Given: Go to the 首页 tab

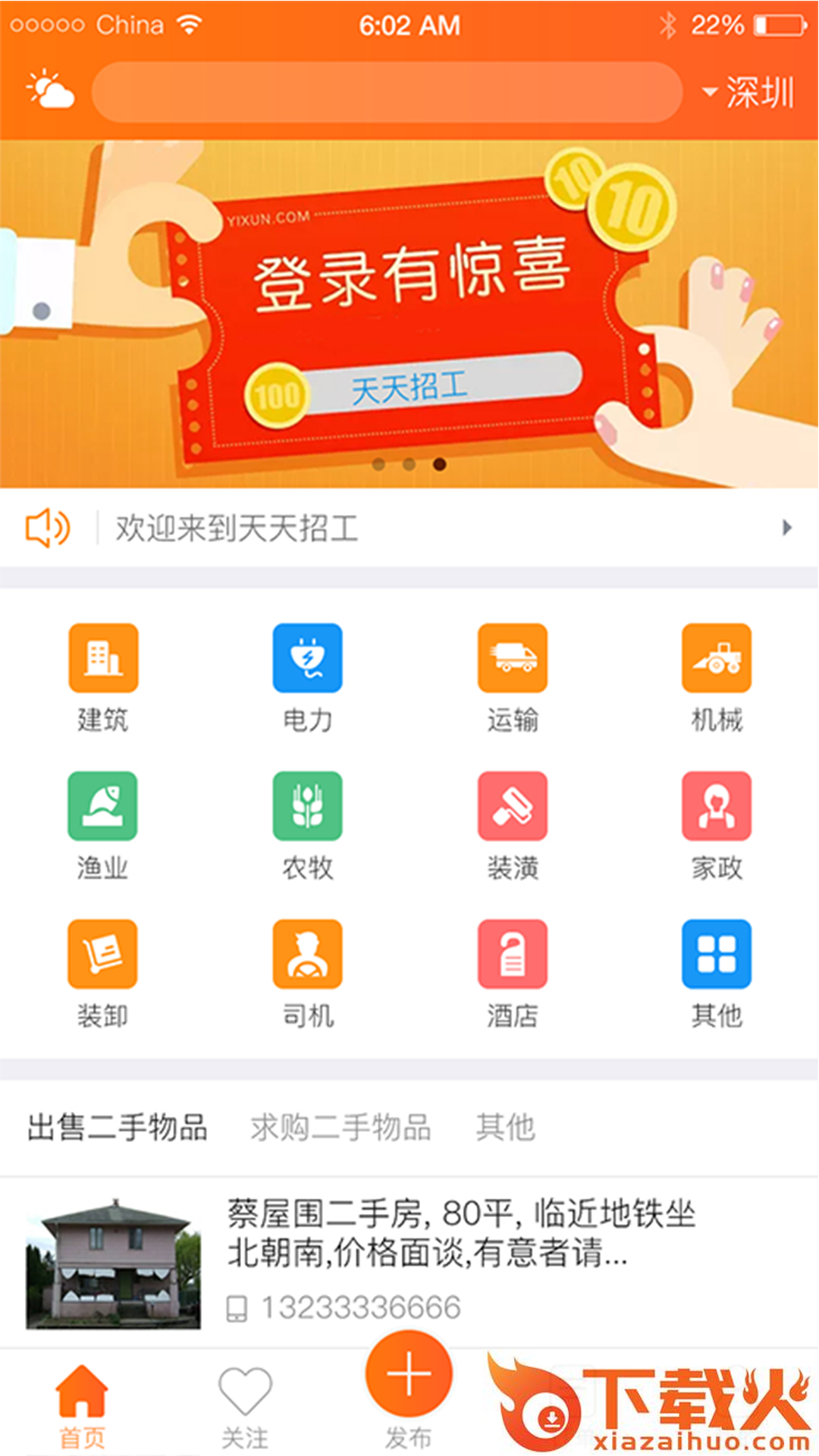Looking at the screenshot, I should pos(82,1407).
